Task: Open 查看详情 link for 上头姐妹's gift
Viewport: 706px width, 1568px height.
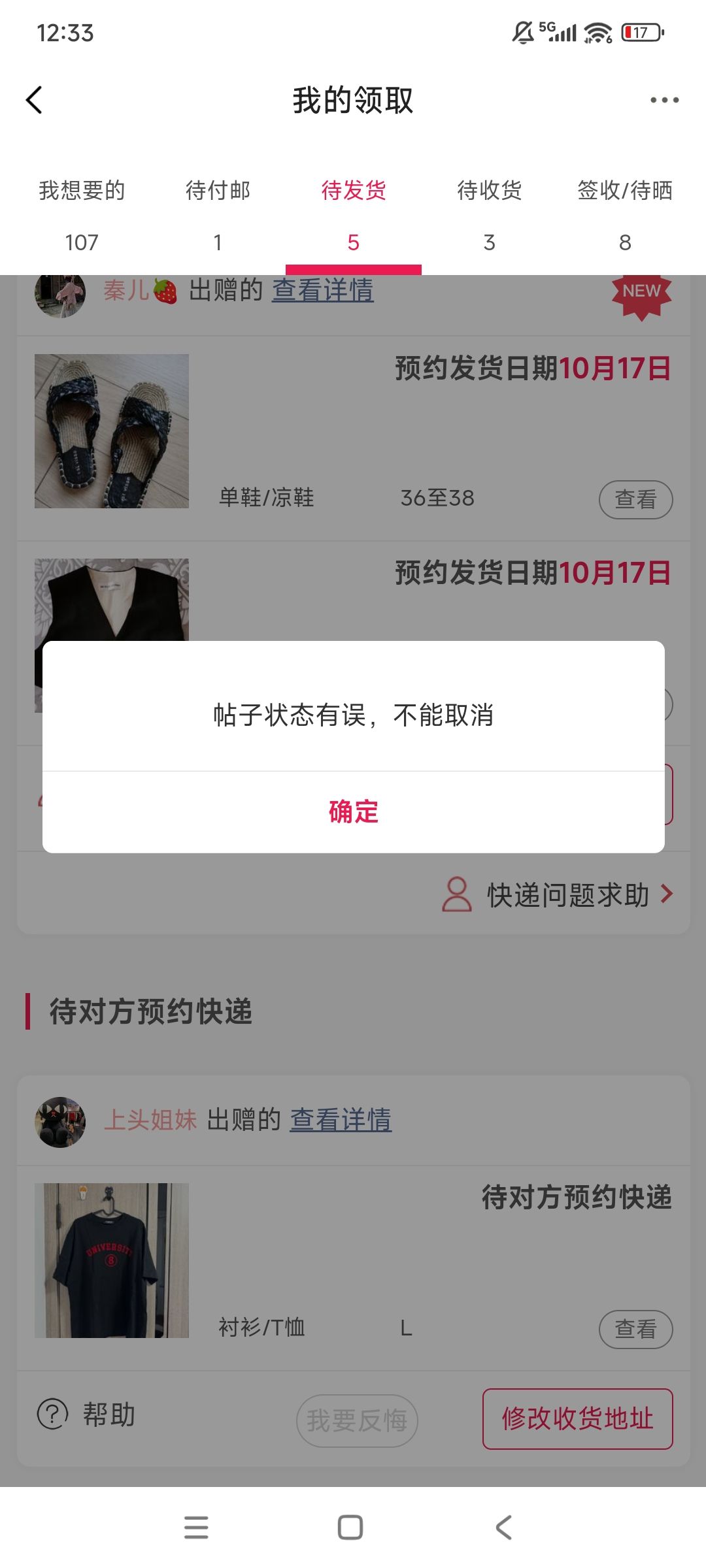Action: coord(341,1120)
